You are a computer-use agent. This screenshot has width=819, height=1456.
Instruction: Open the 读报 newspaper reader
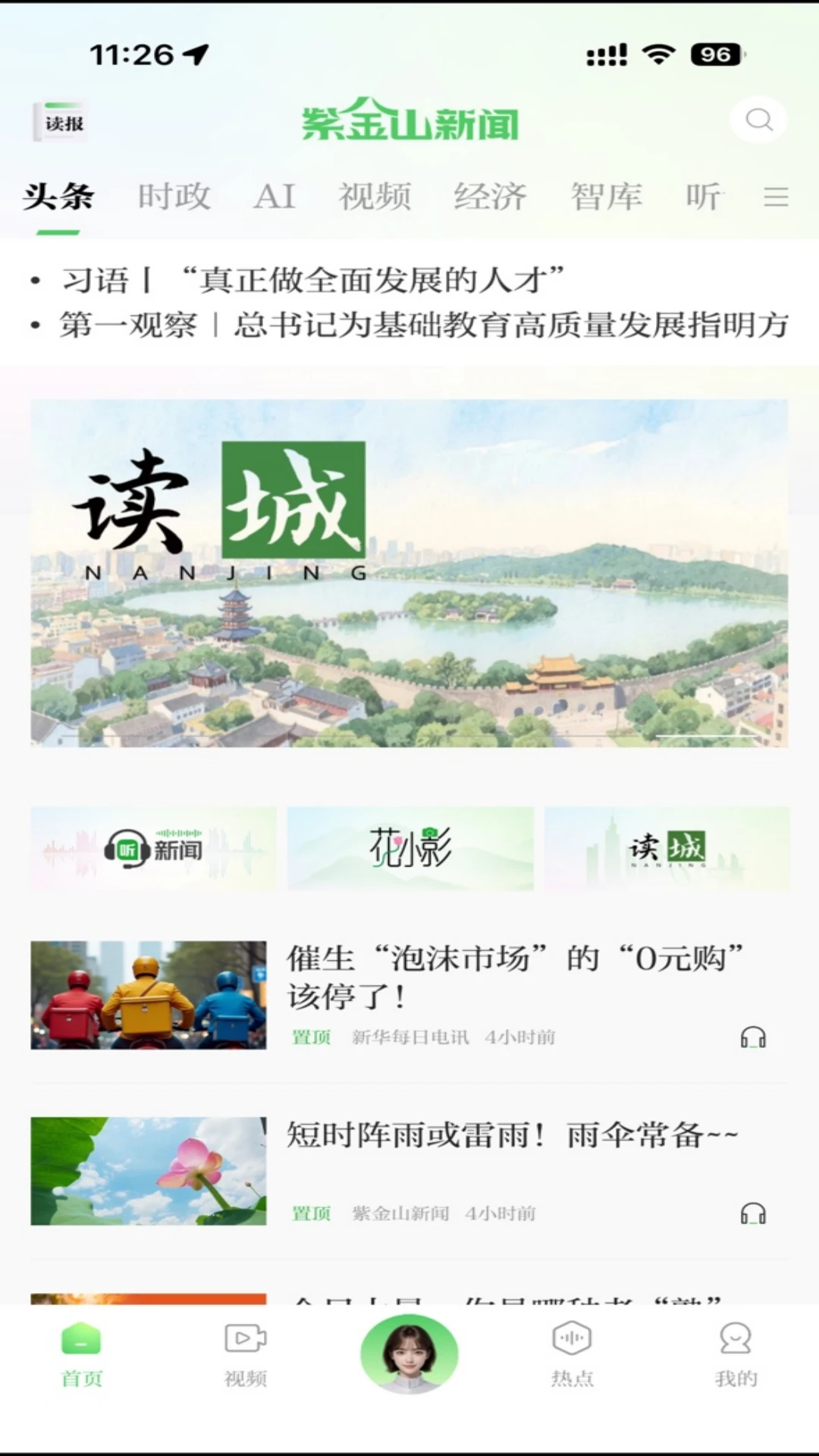point(61,122)
